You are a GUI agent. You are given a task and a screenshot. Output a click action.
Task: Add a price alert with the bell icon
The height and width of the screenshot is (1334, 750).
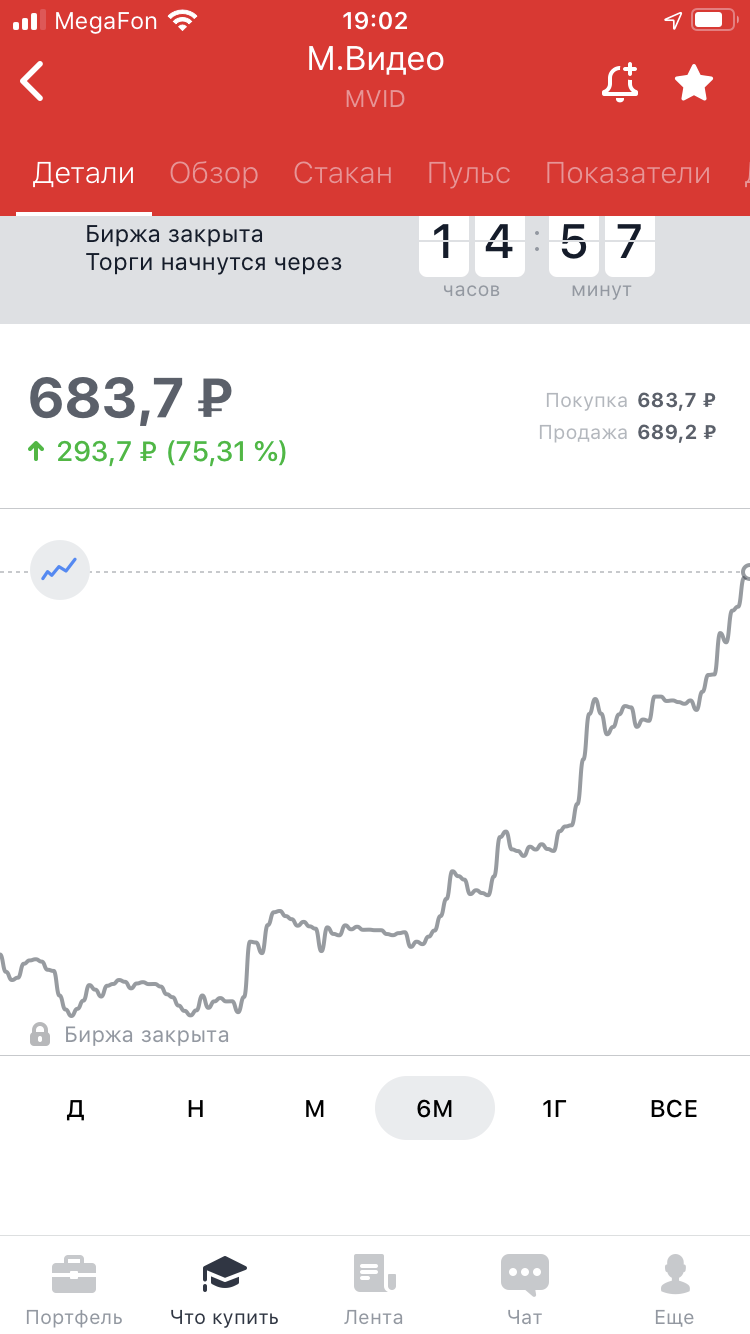[x=620, y=83]
